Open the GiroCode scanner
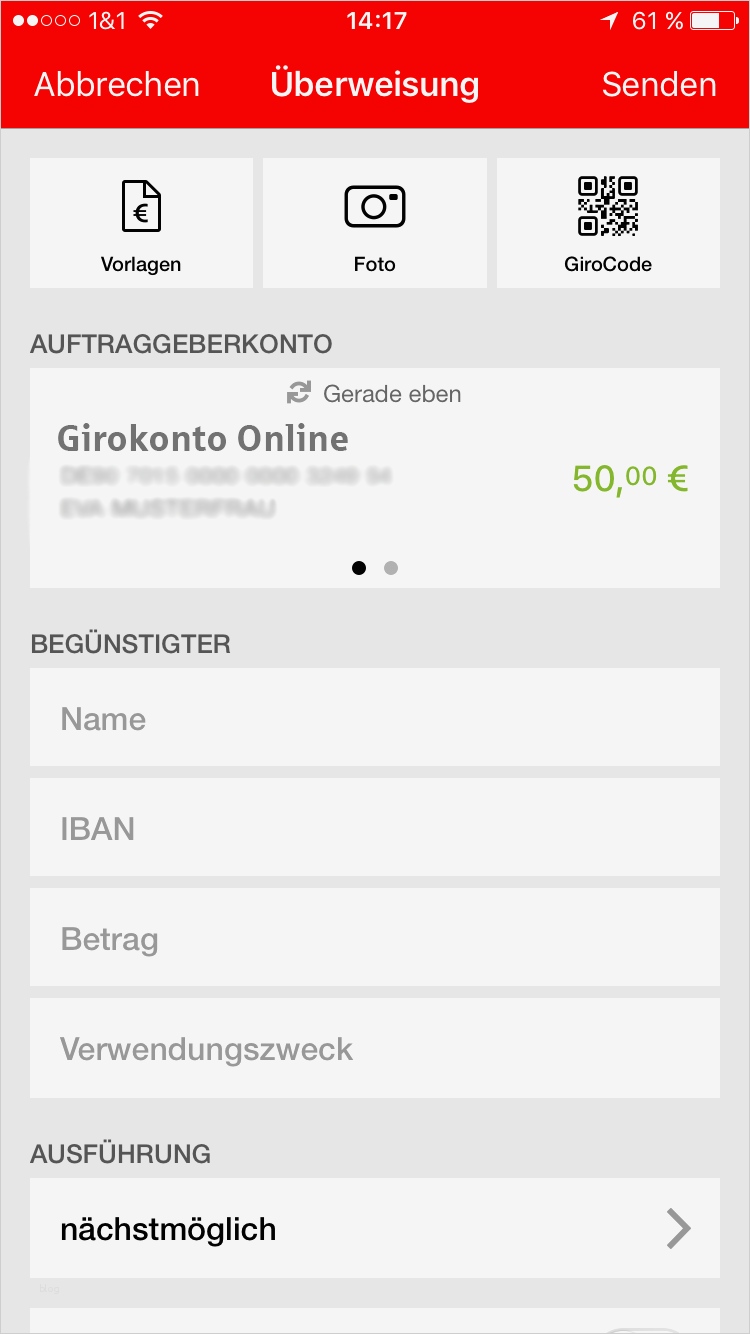 [x=608, y=223]
